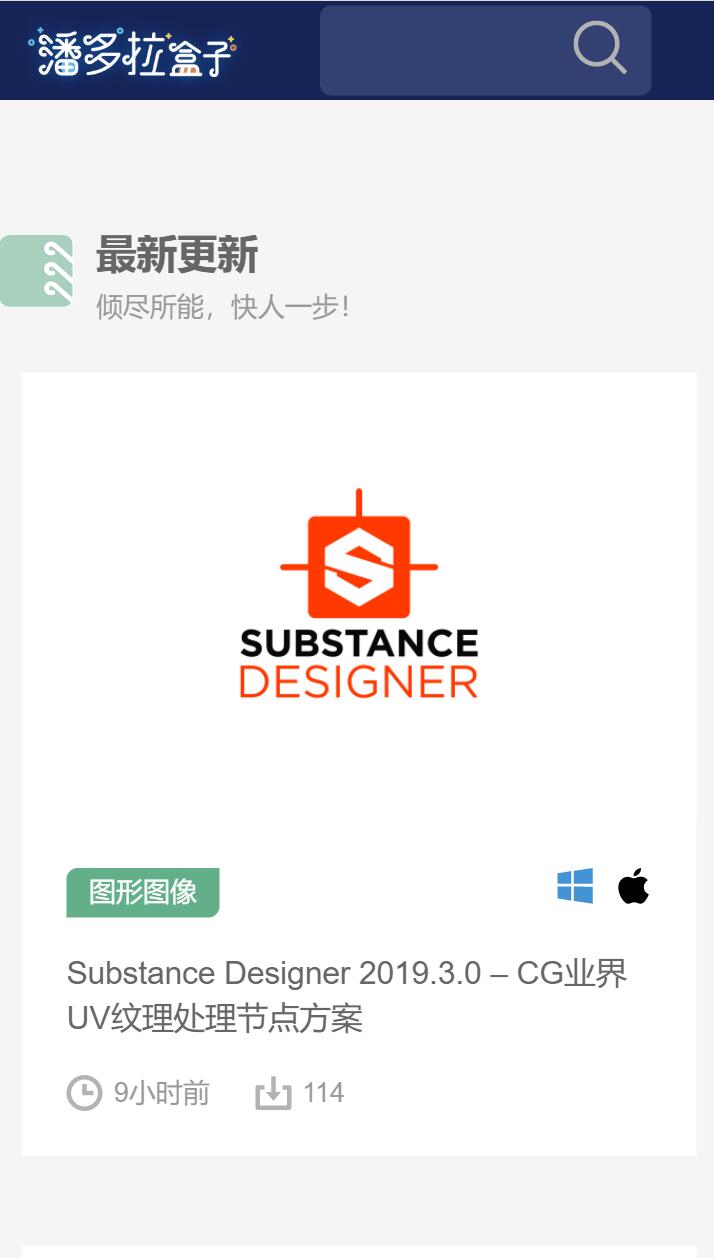The image size is (714, 1258).
Task: Open the Substance Designer software card image
Action: coord(358,595)
